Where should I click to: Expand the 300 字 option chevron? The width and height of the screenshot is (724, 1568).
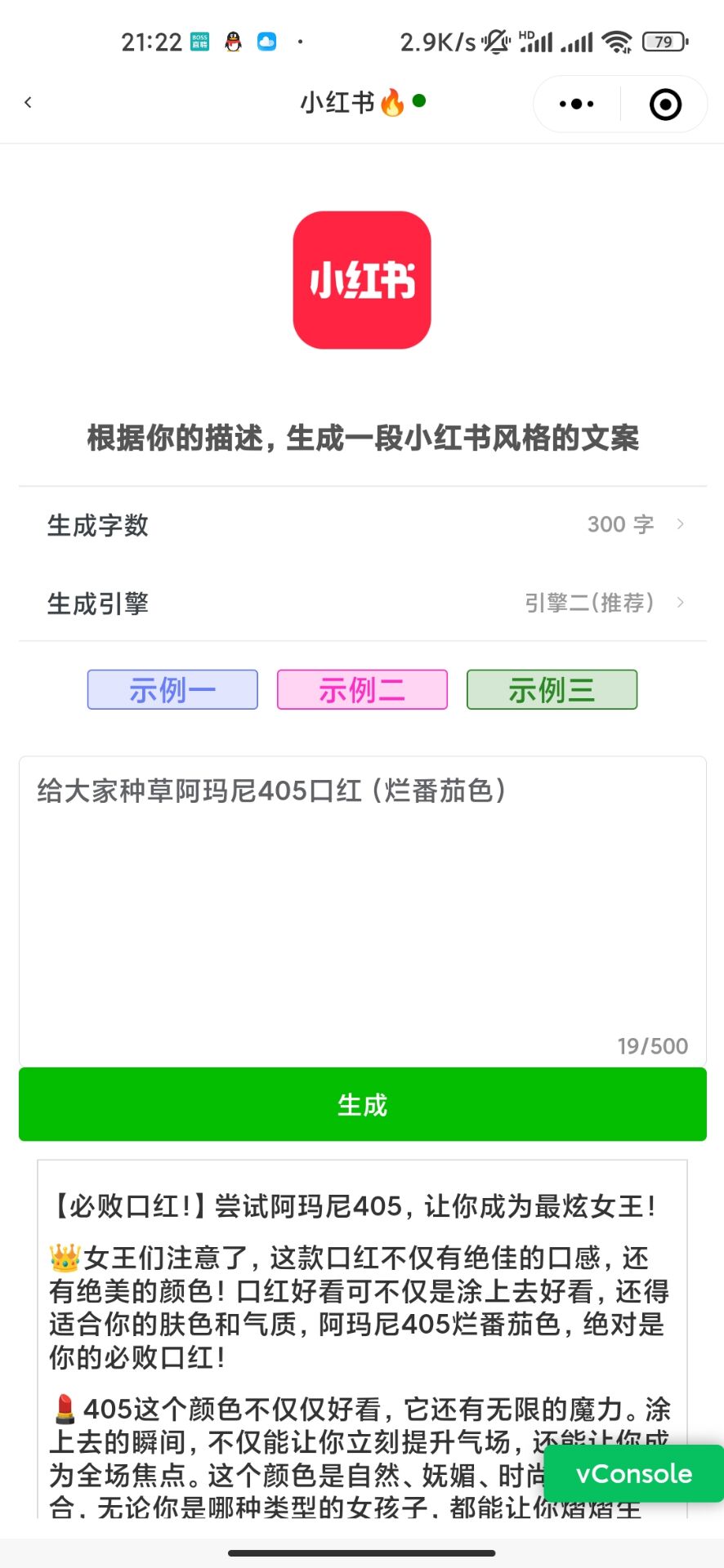point(681,525)
